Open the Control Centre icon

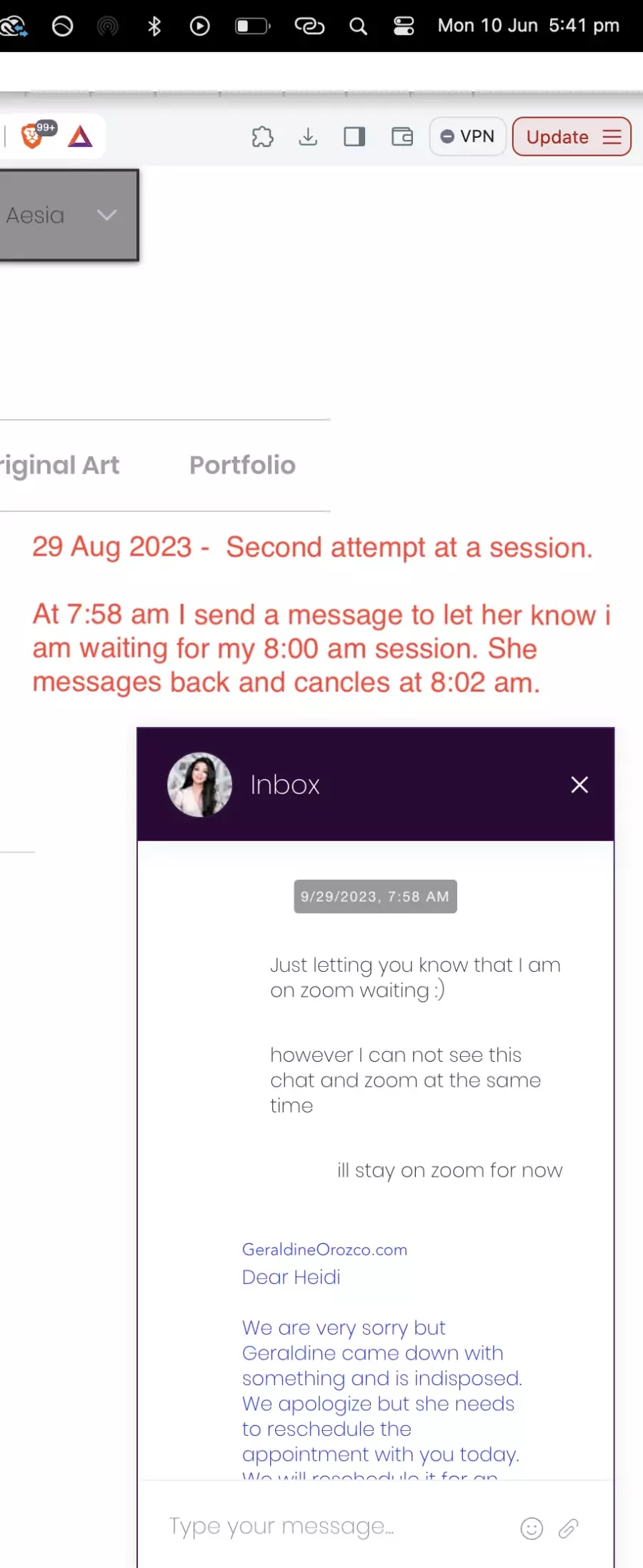coord(404,26)
